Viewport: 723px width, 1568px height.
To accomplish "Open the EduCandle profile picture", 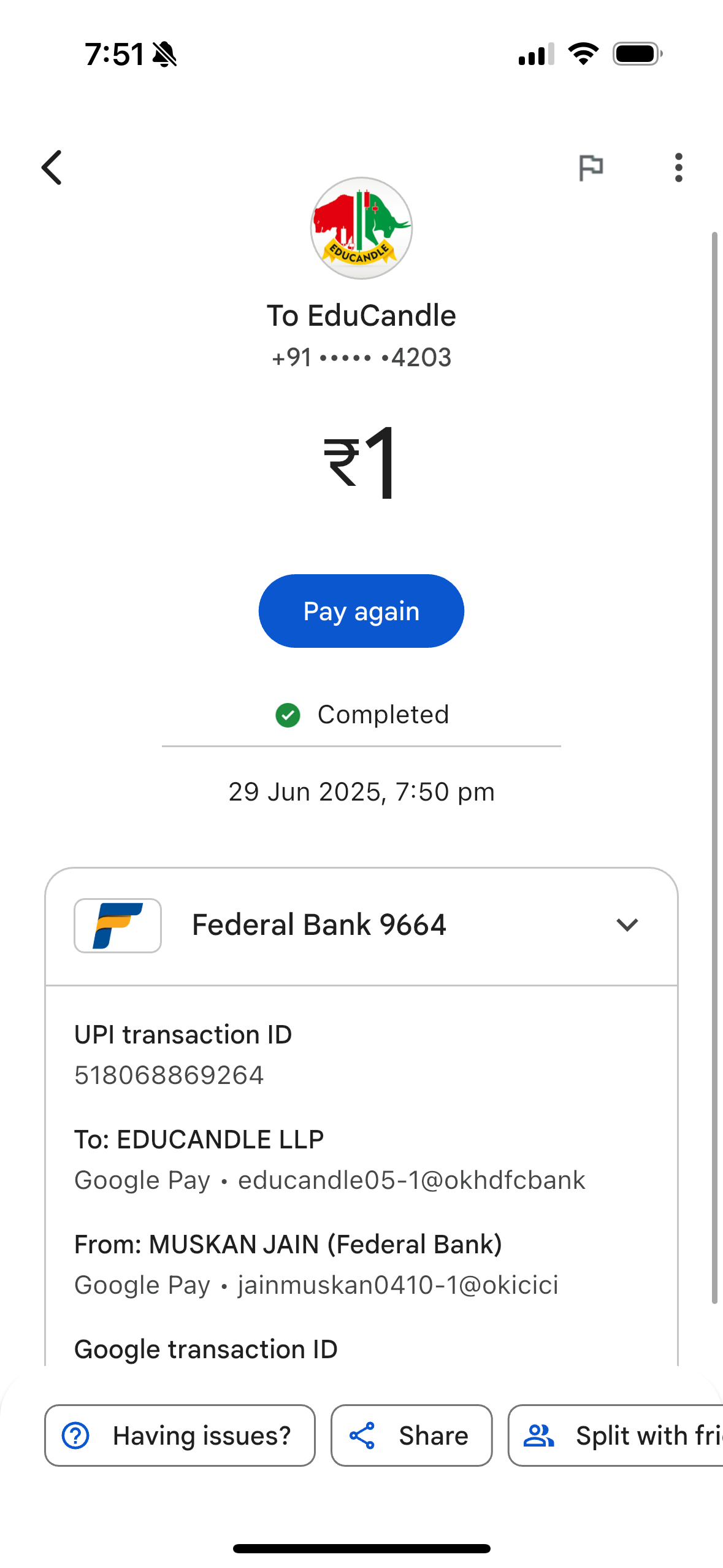I will tap(361, 228).
